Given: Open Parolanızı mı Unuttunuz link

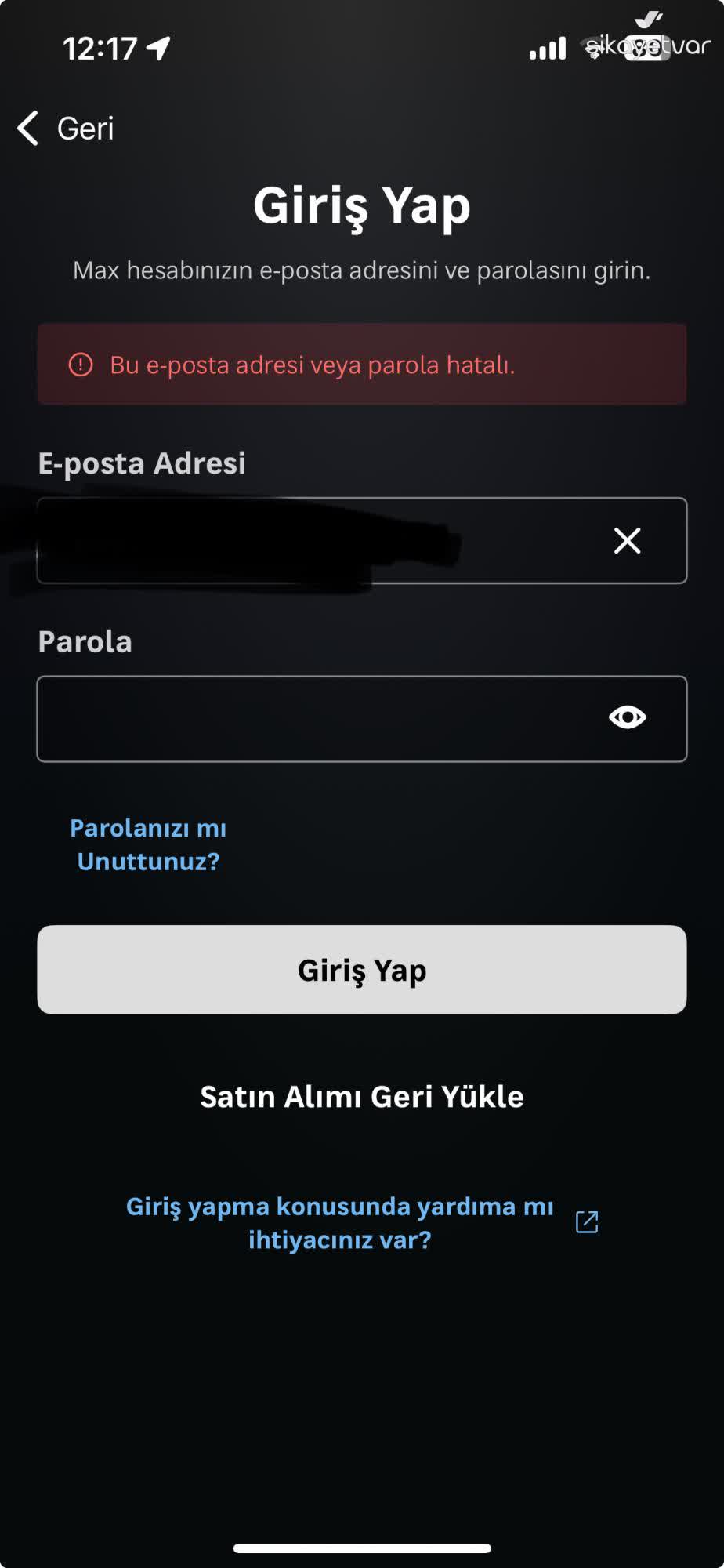Looking at the screenshot, I should [x=148, y=844].
